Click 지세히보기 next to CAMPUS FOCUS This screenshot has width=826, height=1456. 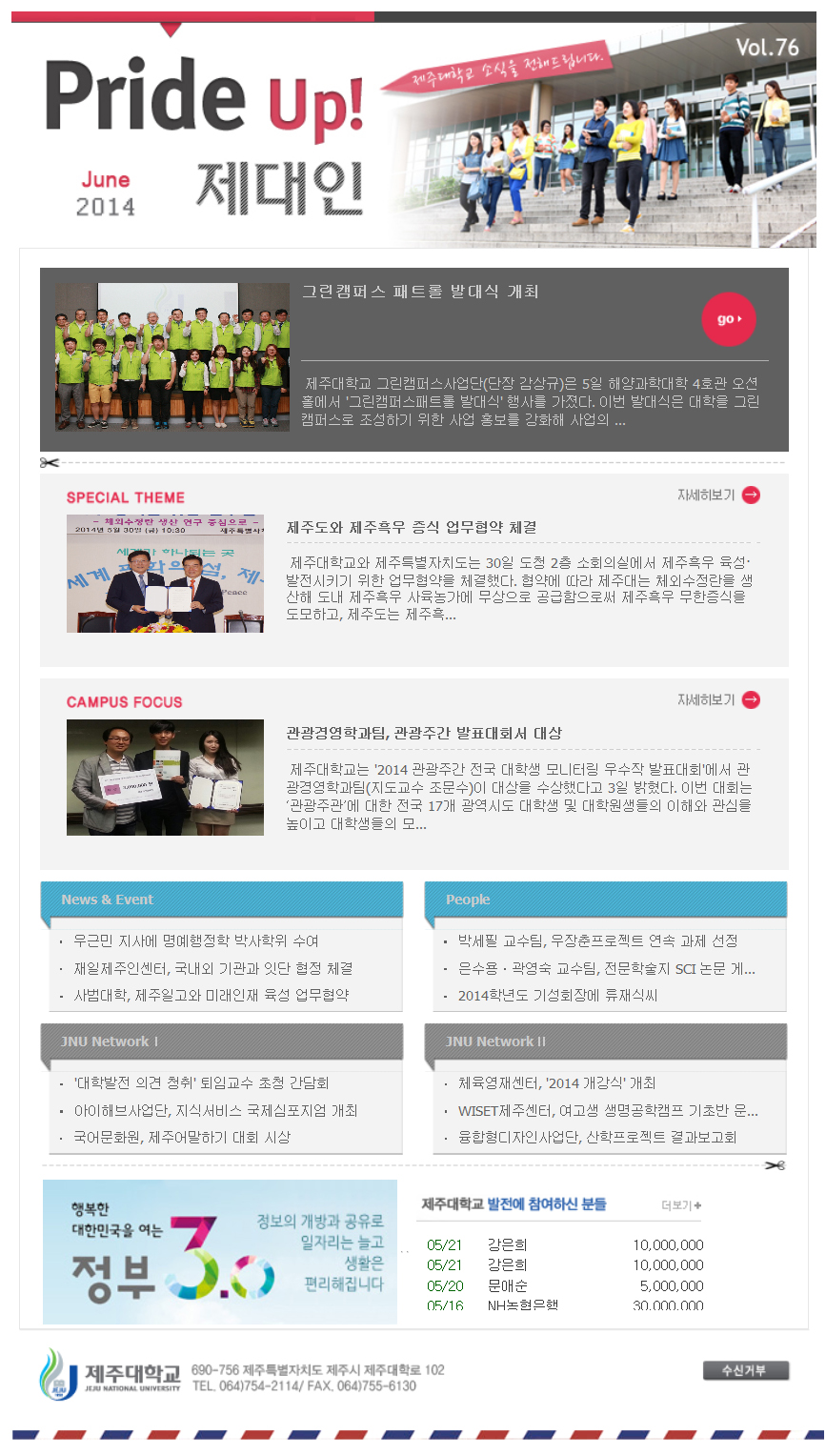707,699
